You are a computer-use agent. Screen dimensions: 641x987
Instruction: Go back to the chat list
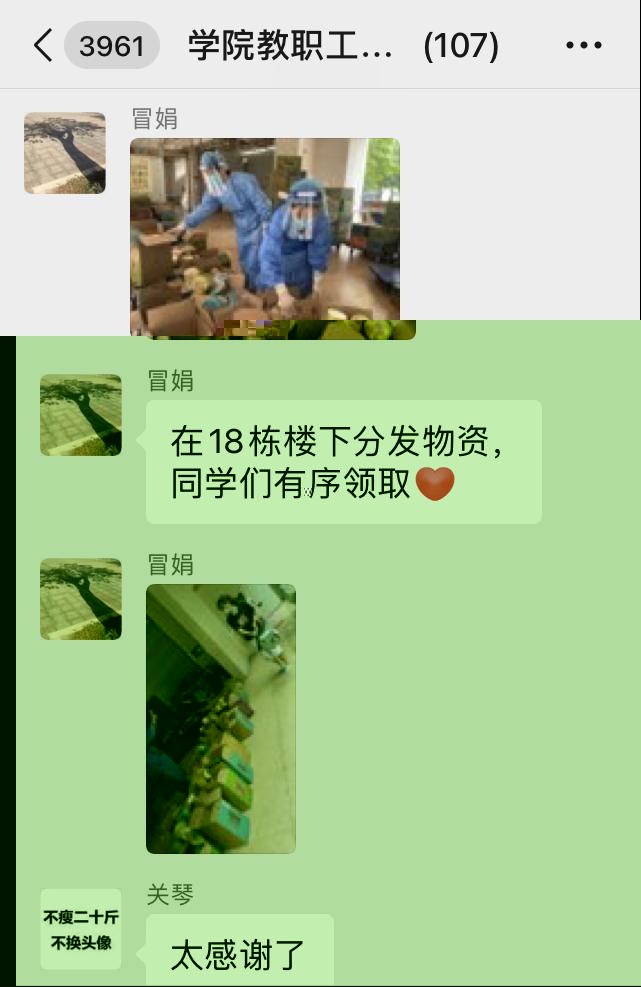42,46
